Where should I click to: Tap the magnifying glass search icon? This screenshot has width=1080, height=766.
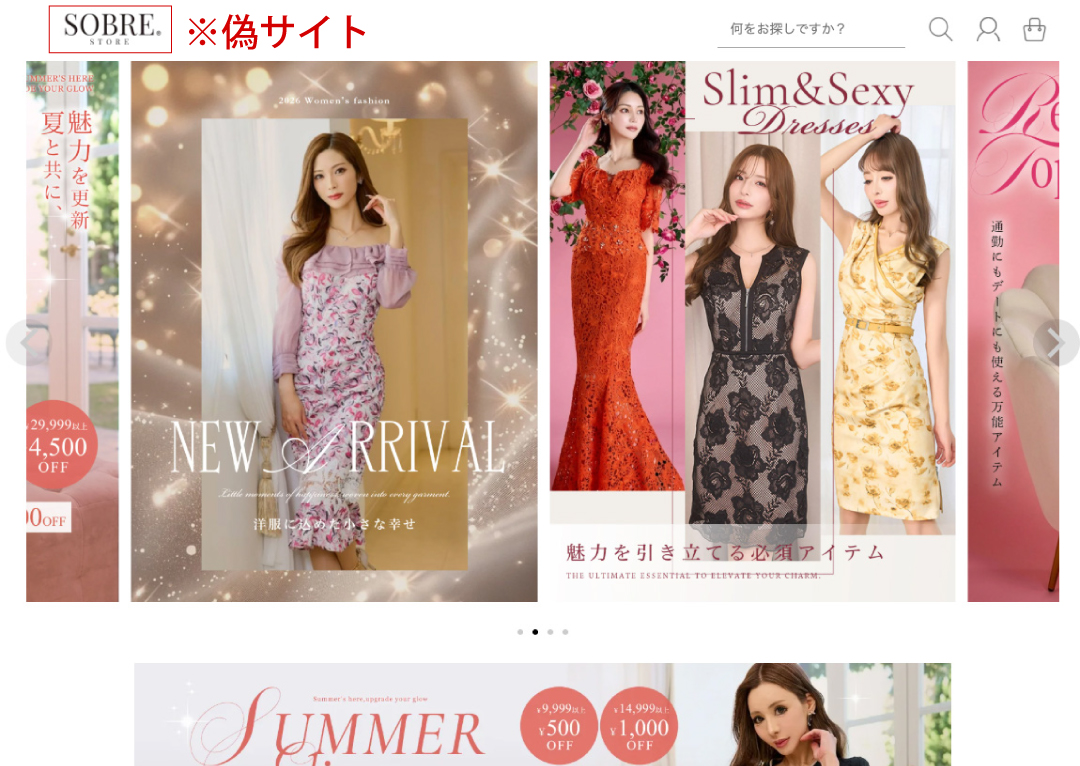[x=940, y=29]
